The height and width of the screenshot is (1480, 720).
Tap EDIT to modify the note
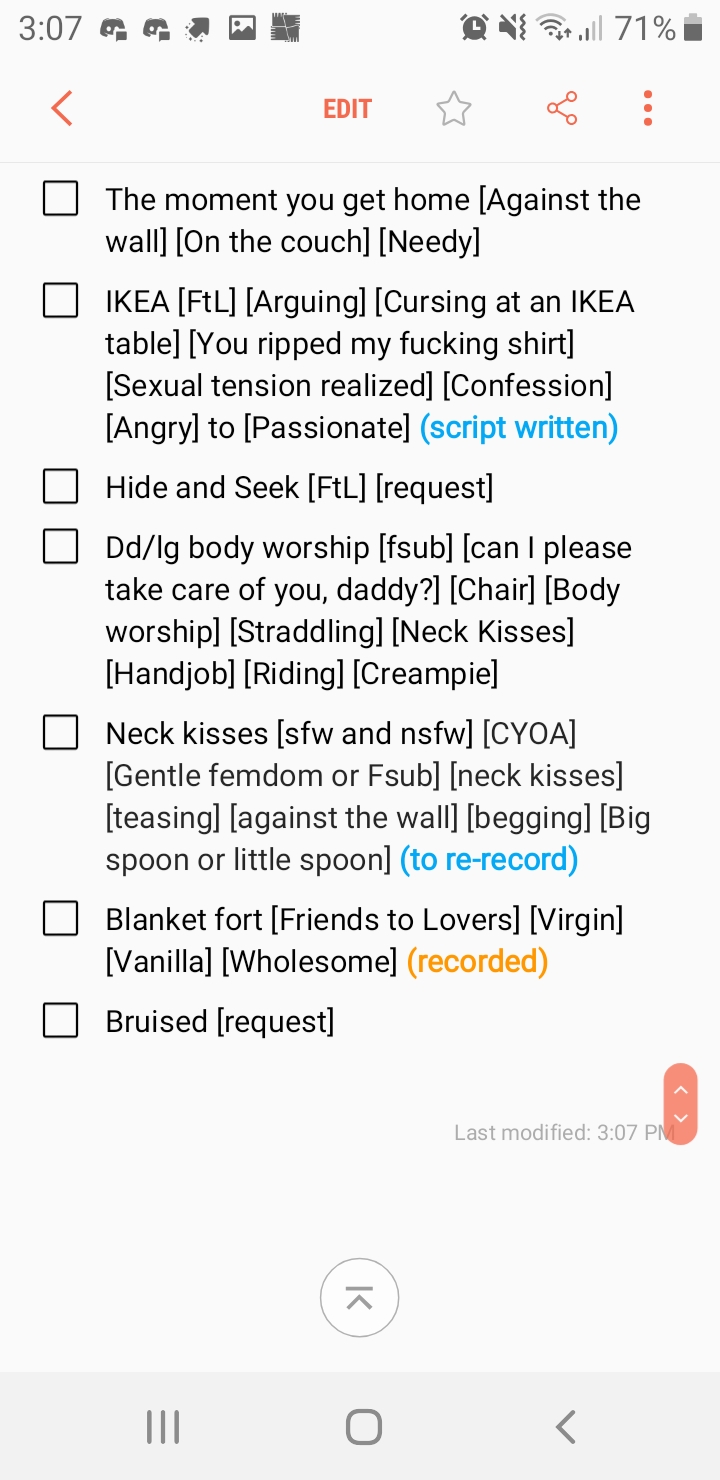(x=347, y=109)
